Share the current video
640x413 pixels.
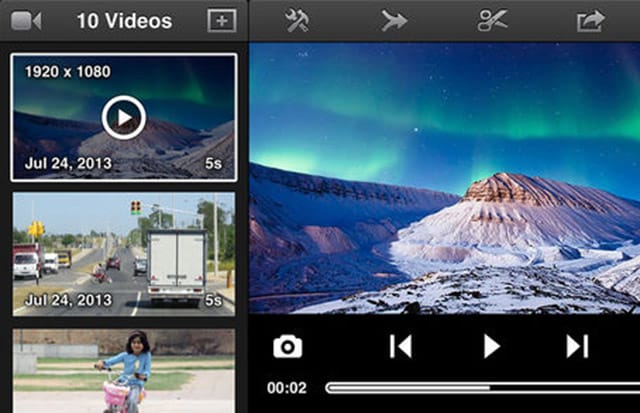(591, 21)
